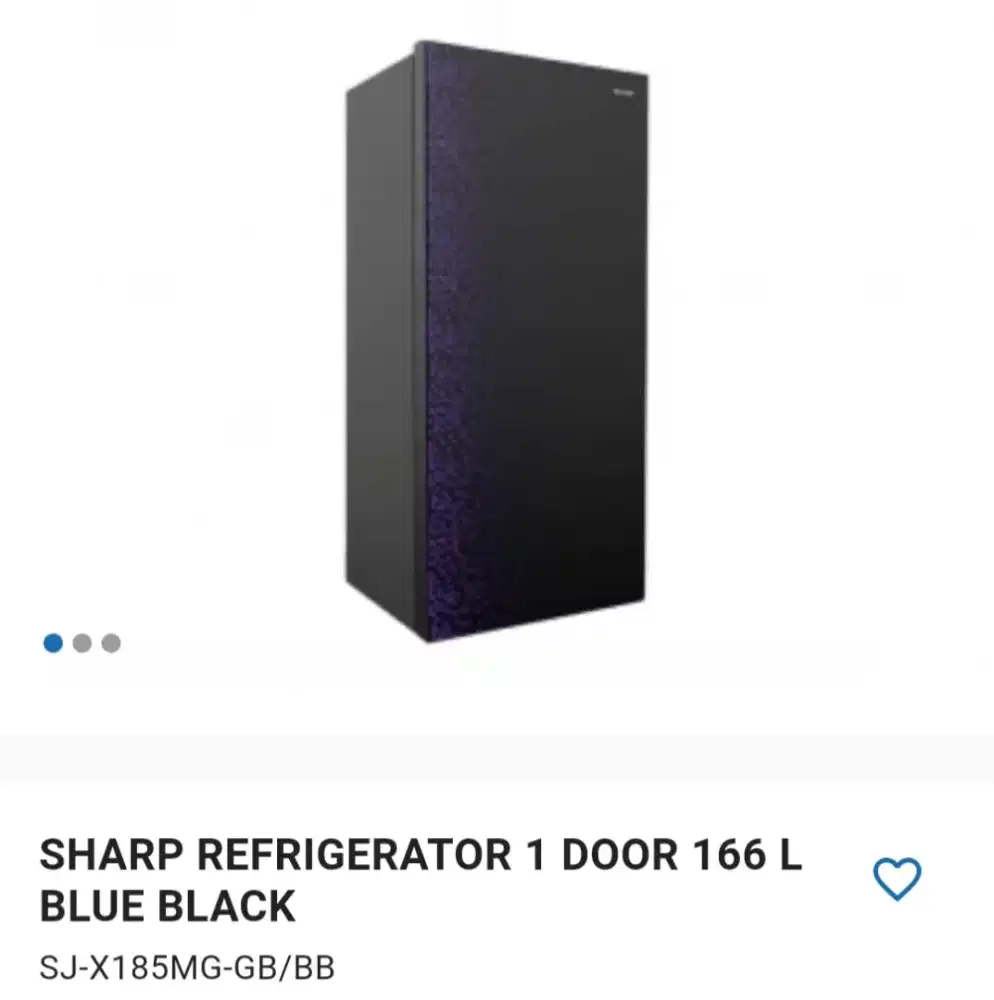Add the Sharp refrigerator to wishlist

click(x=896, y=879)
